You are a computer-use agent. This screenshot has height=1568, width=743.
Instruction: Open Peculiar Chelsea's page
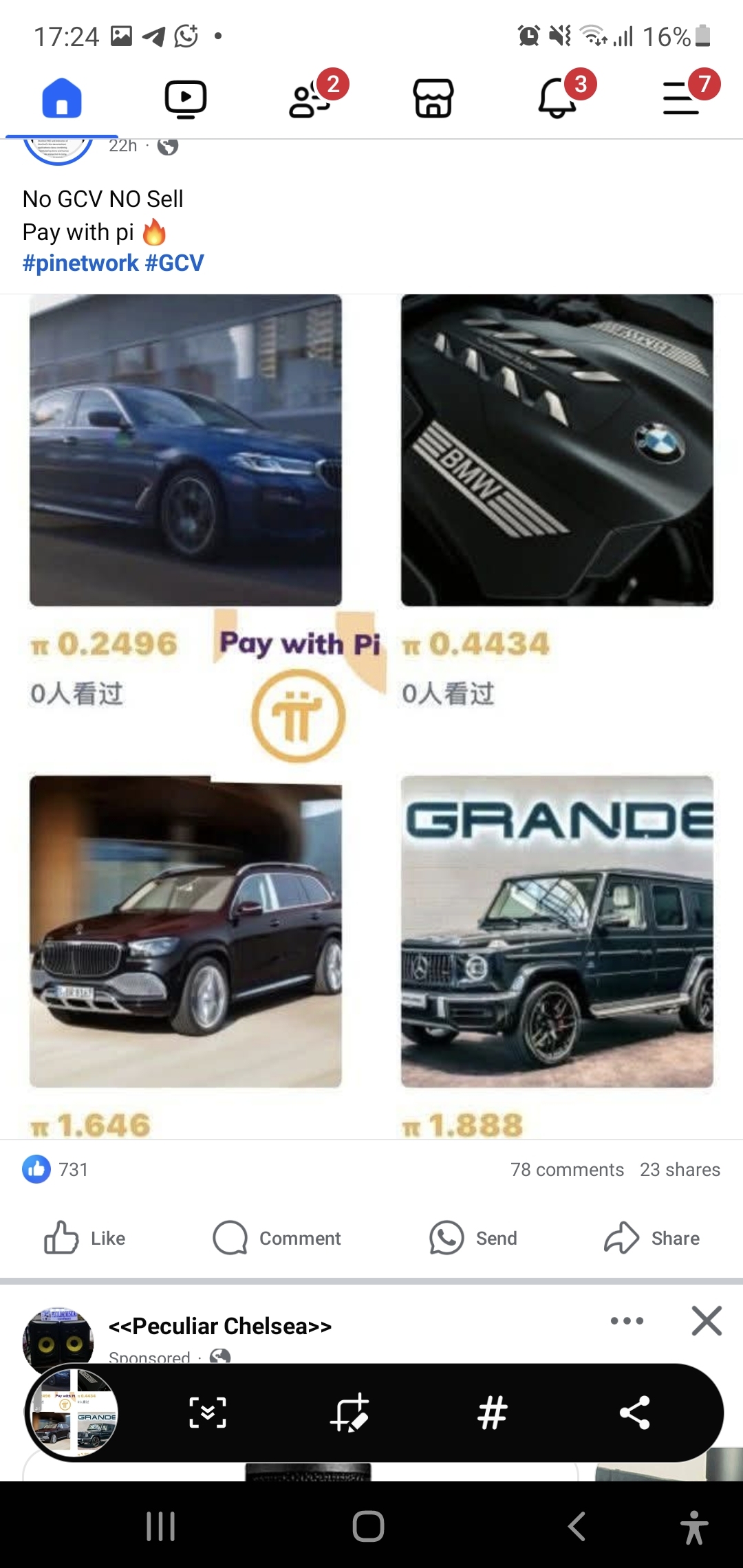pos(220,1326)
